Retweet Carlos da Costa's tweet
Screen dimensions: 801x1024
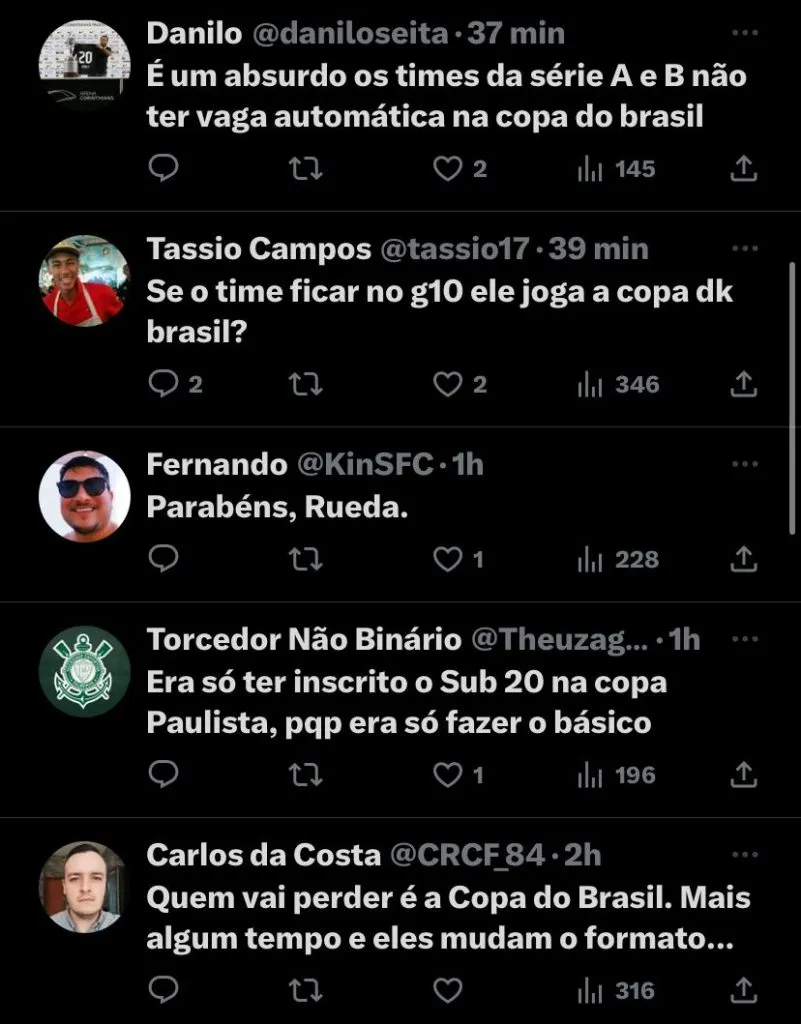pos(305,991)
